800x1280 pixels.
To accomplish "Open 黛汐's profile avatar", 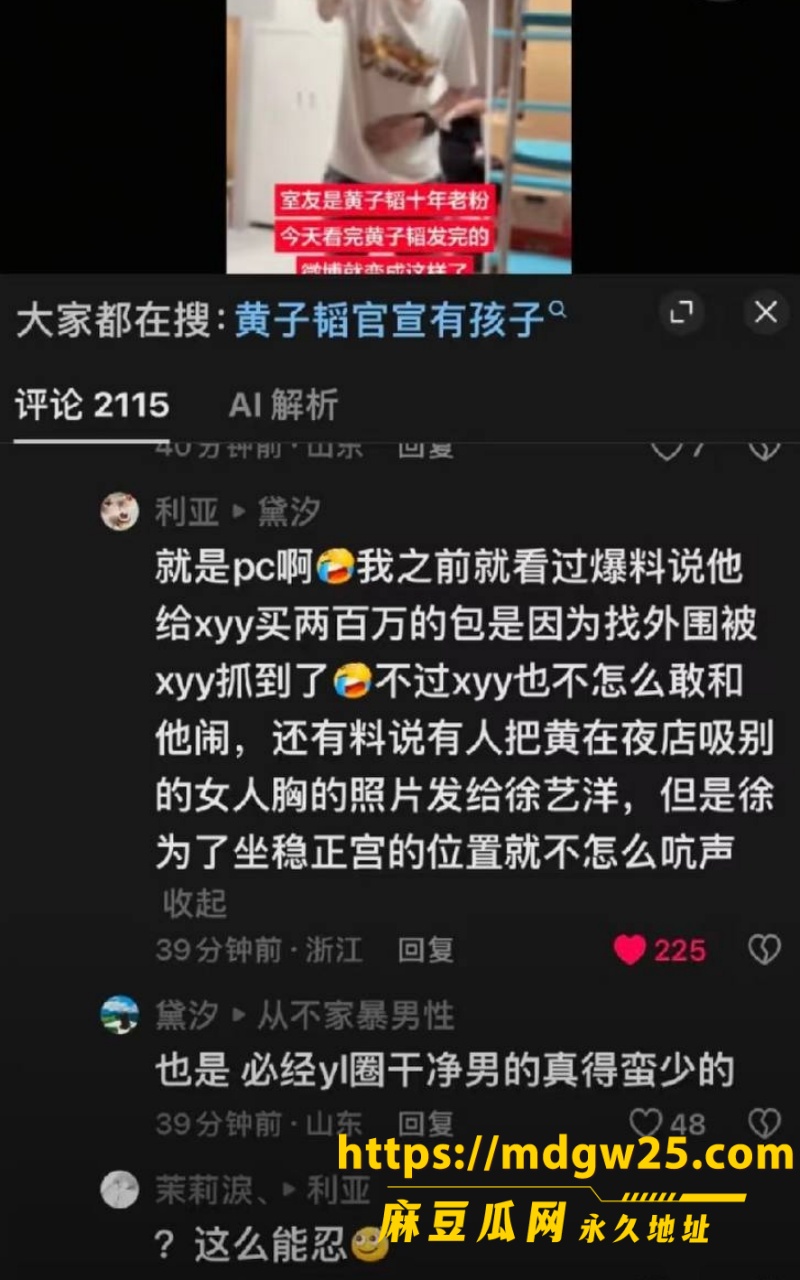I will tap(120, 1015).
